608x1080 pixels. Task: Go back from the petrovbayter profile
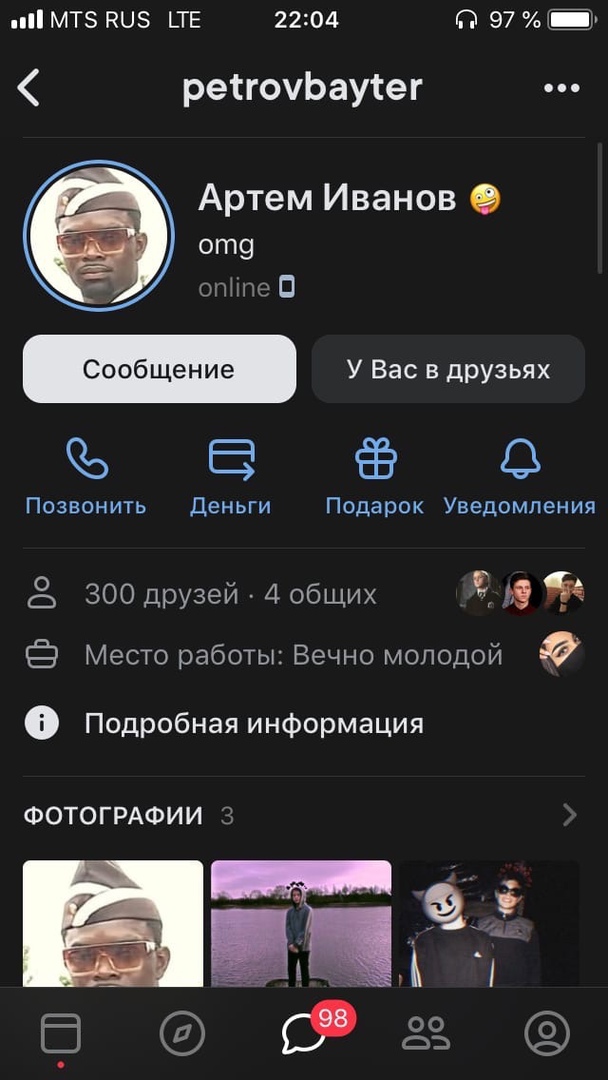(x=29, y=88)
